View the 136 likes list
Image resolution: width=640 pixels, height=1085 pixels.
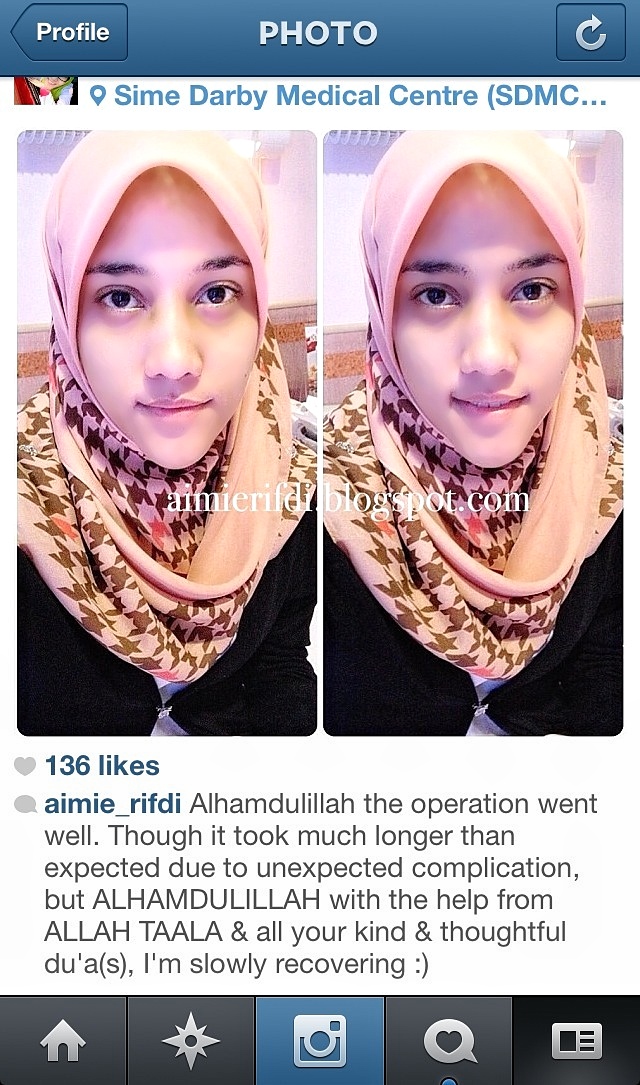coord(101,766)
